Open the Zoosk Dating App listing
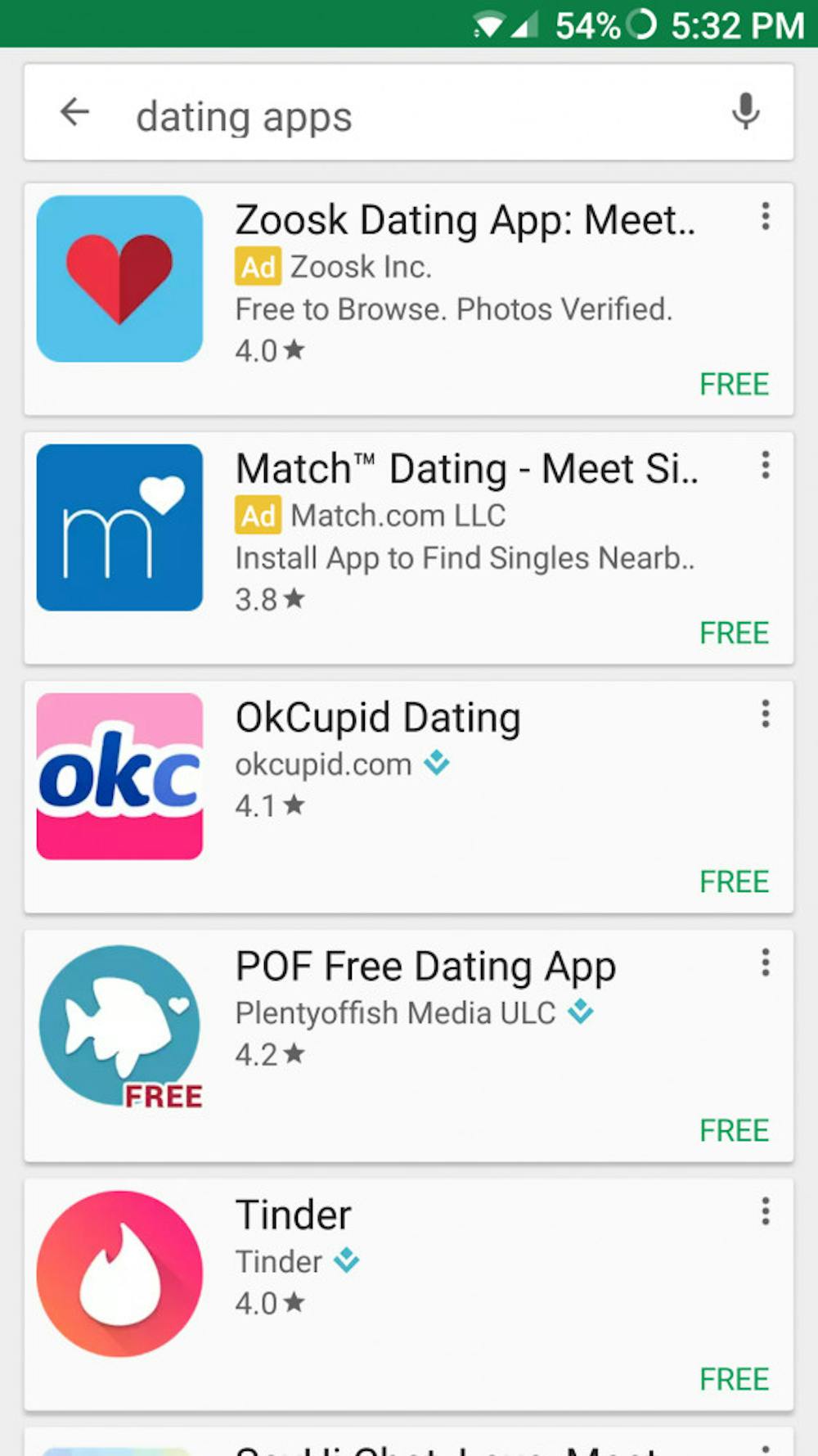This screenshot has width=818, height=1456. point(465,220)
